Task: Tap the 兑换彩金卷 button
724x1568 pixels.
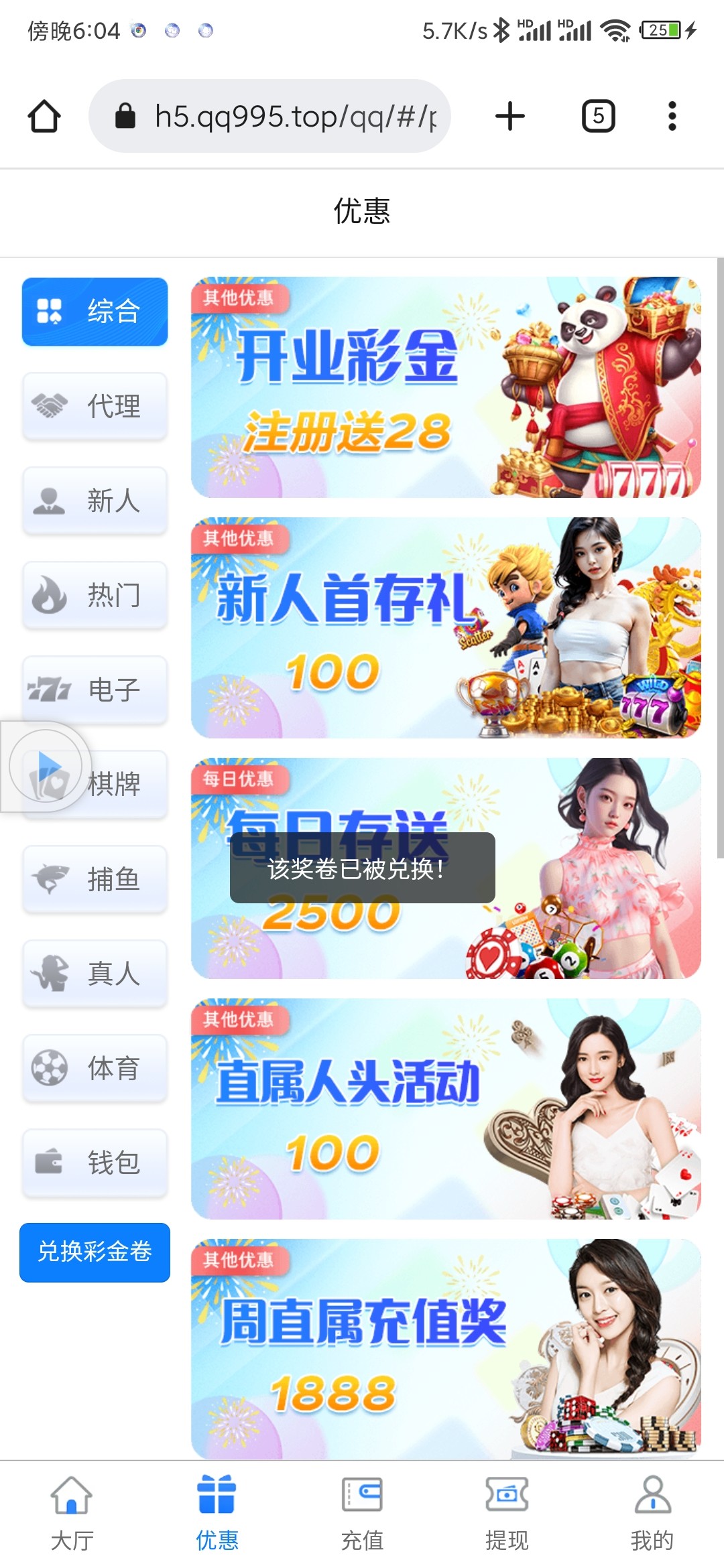Action: [x=95, y=1252]
